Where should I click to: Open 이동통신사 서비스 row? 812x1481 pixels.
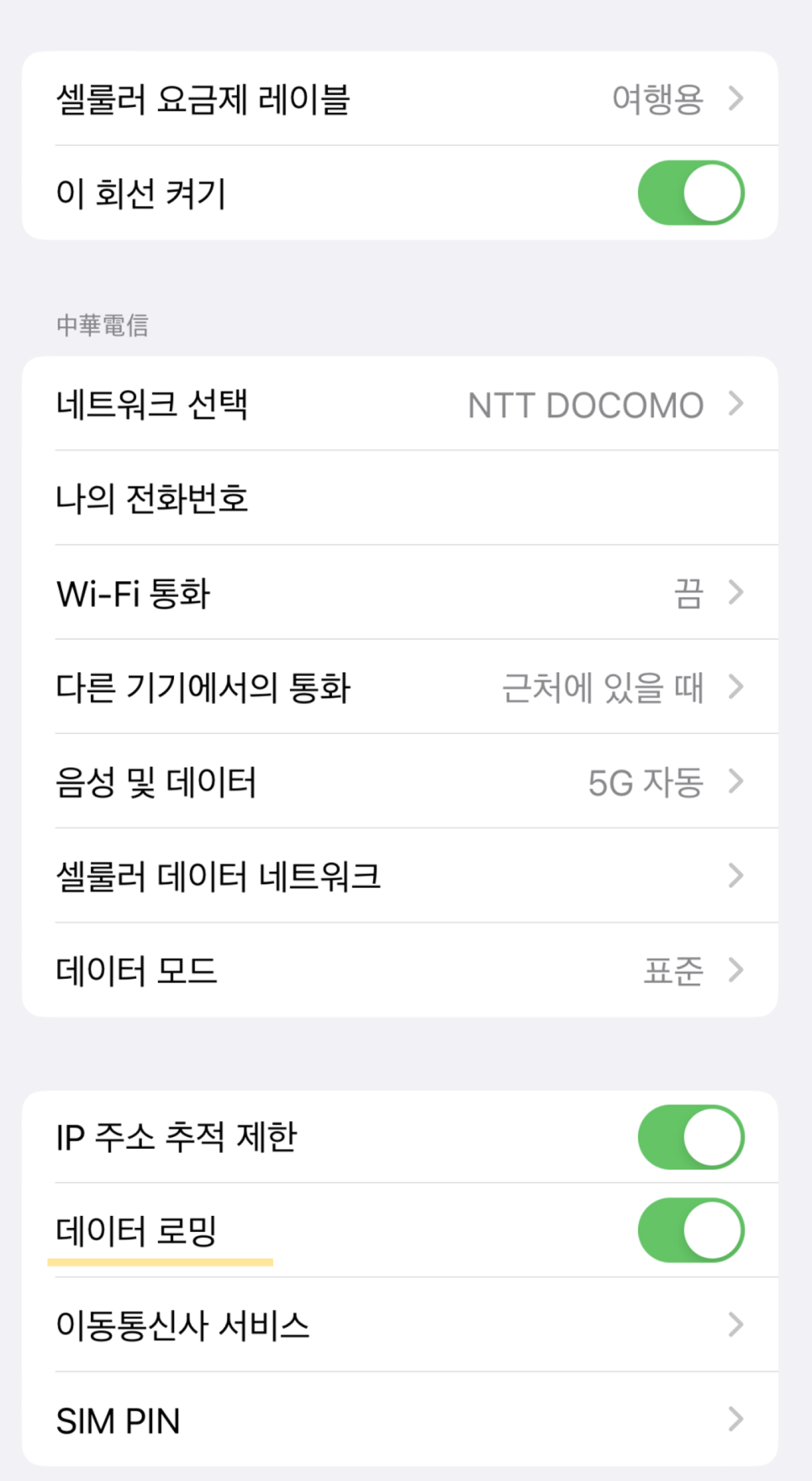399,1325
